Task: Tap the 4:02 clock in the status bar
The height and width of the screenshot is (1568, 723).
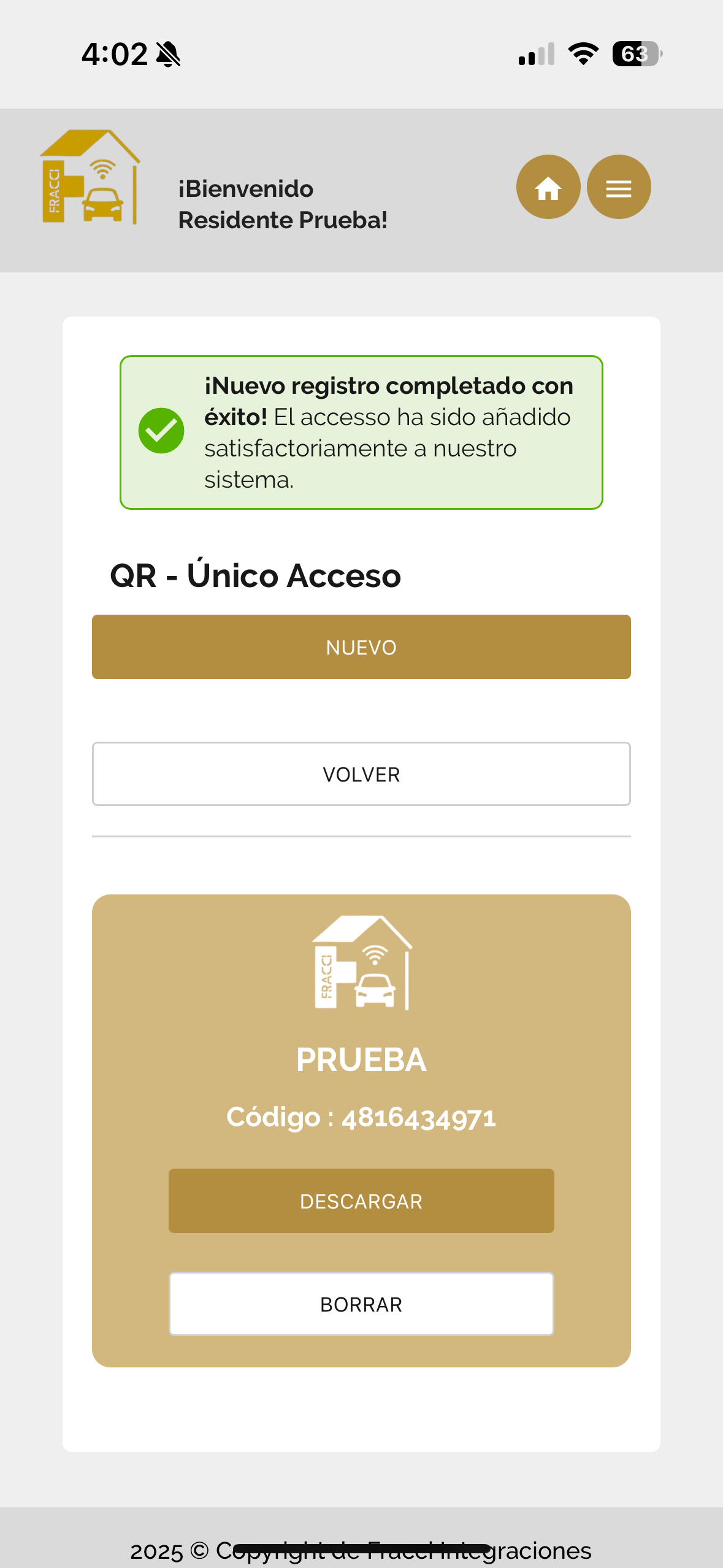Action: pos(117,53)
